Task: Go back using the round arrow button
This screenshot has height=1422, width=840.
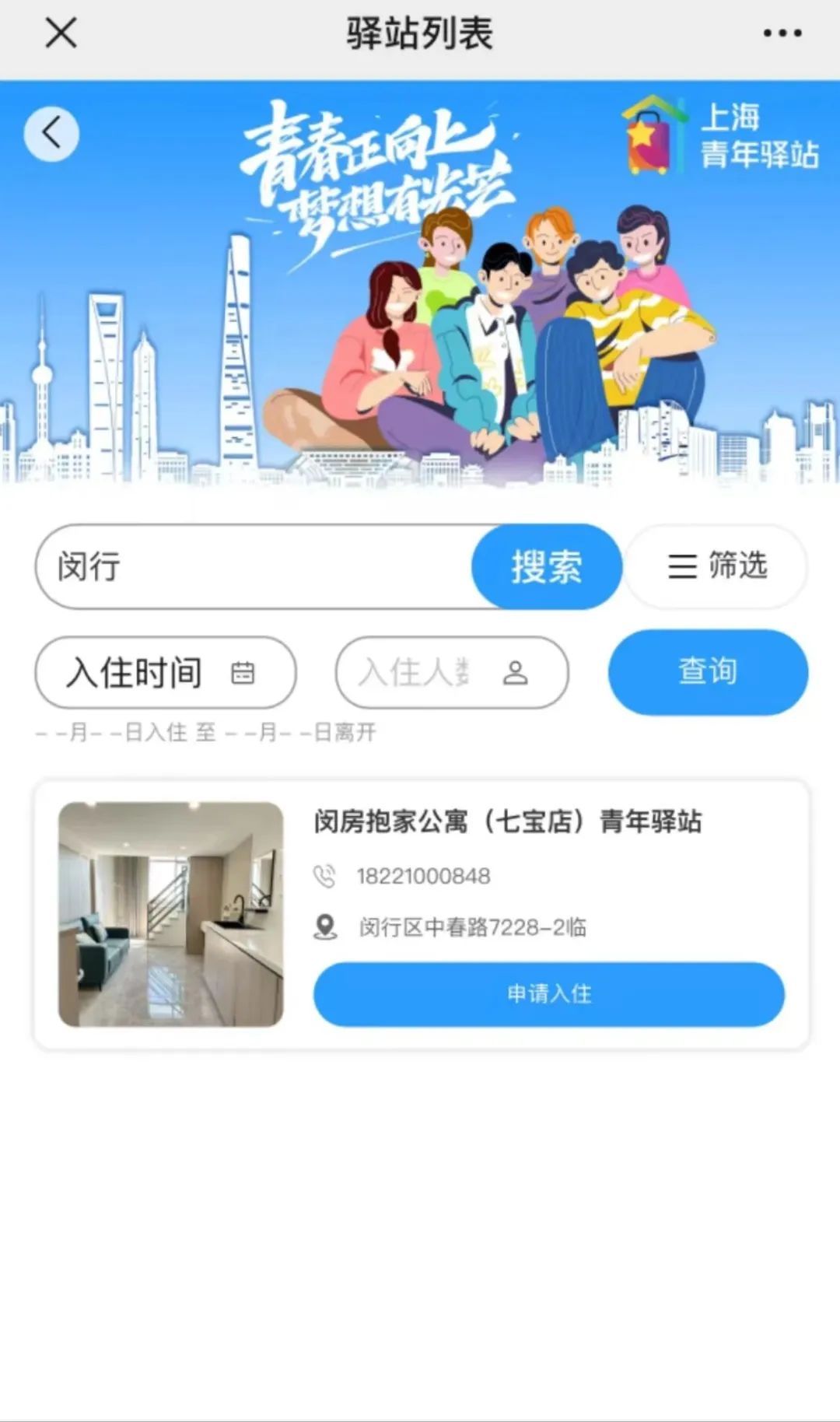Action: pos(51,133)
